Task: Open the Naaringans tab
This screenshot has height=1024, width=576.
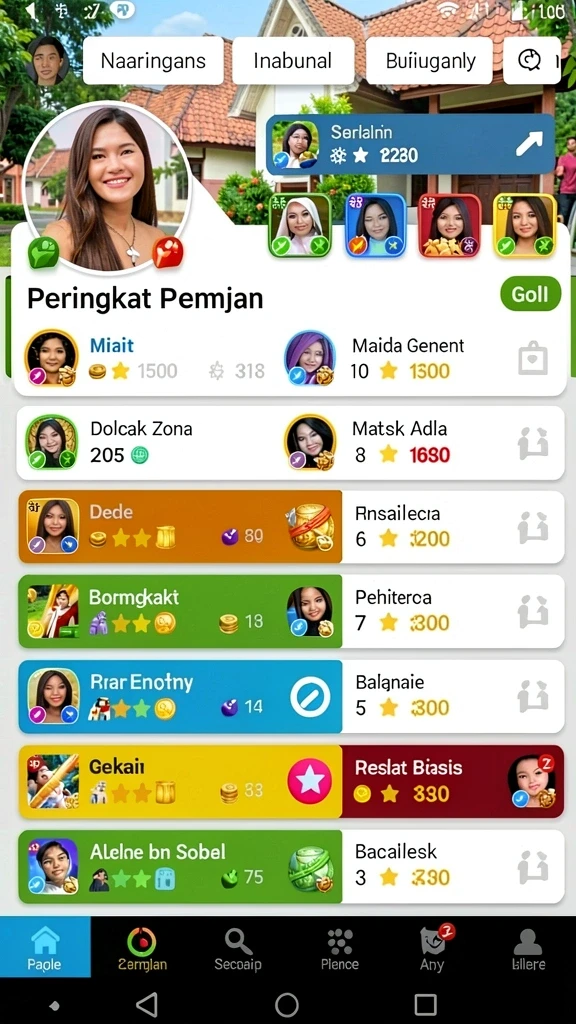Action: pyautogui.click(x=153, y=61)
